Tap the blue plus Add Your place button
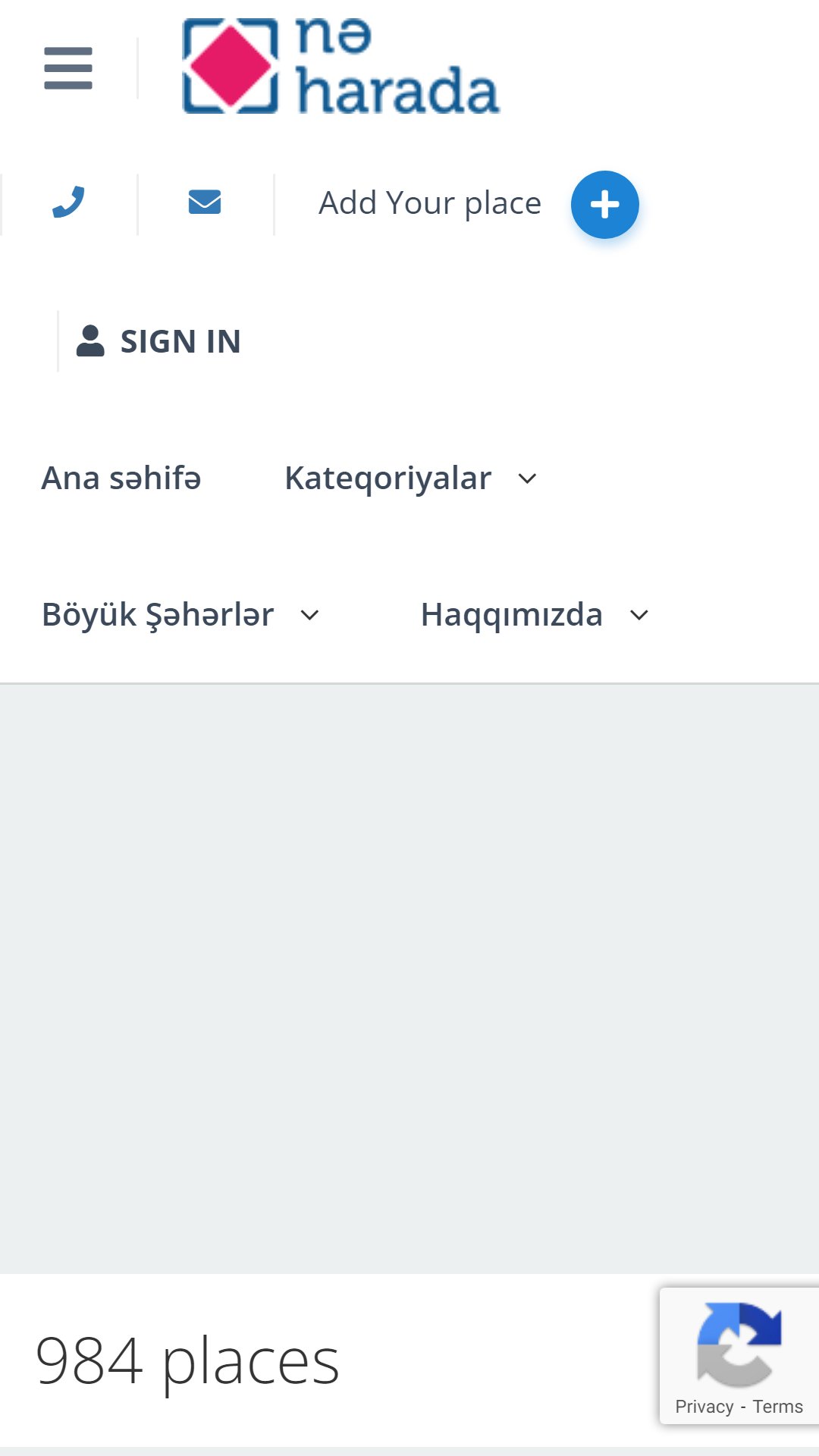The height and width of the screenshot is (1456, 819). click(604, 205)
